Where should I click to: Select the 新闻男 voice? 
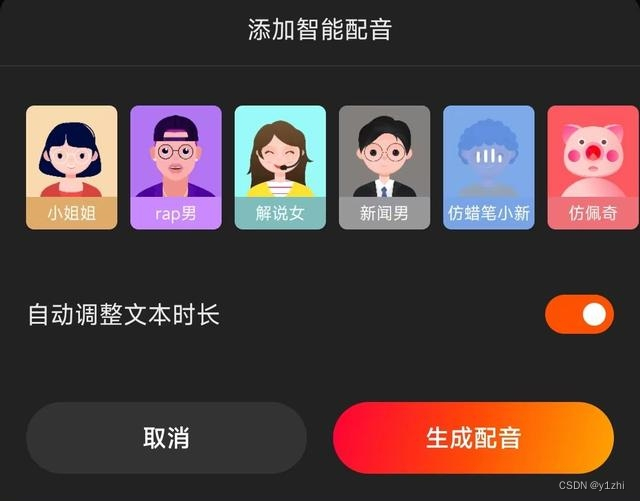pos(384,167)
